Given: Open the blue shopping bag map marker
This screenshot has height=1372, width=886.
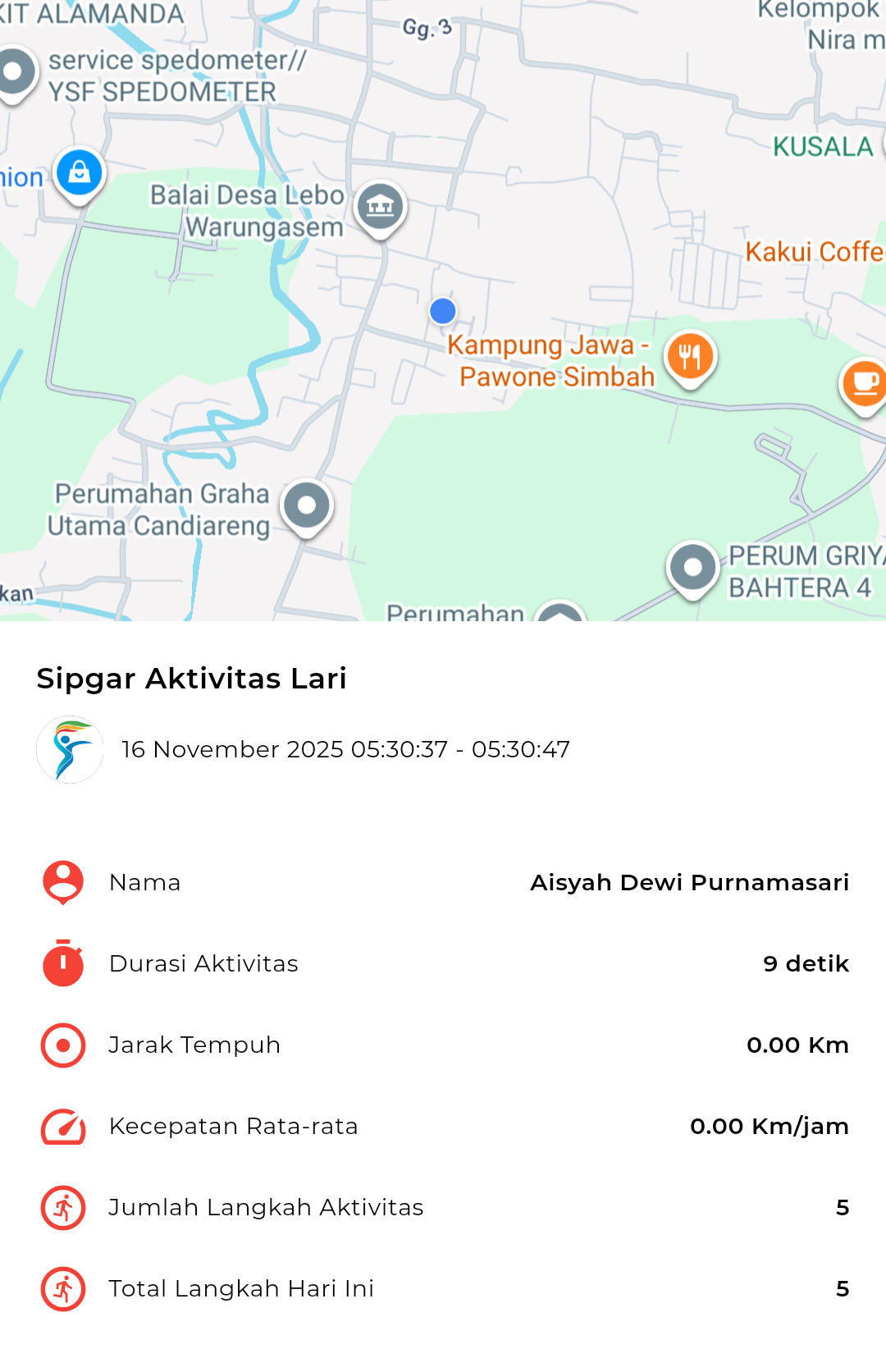Looking at the screenshot, I should tap(80, 173).
